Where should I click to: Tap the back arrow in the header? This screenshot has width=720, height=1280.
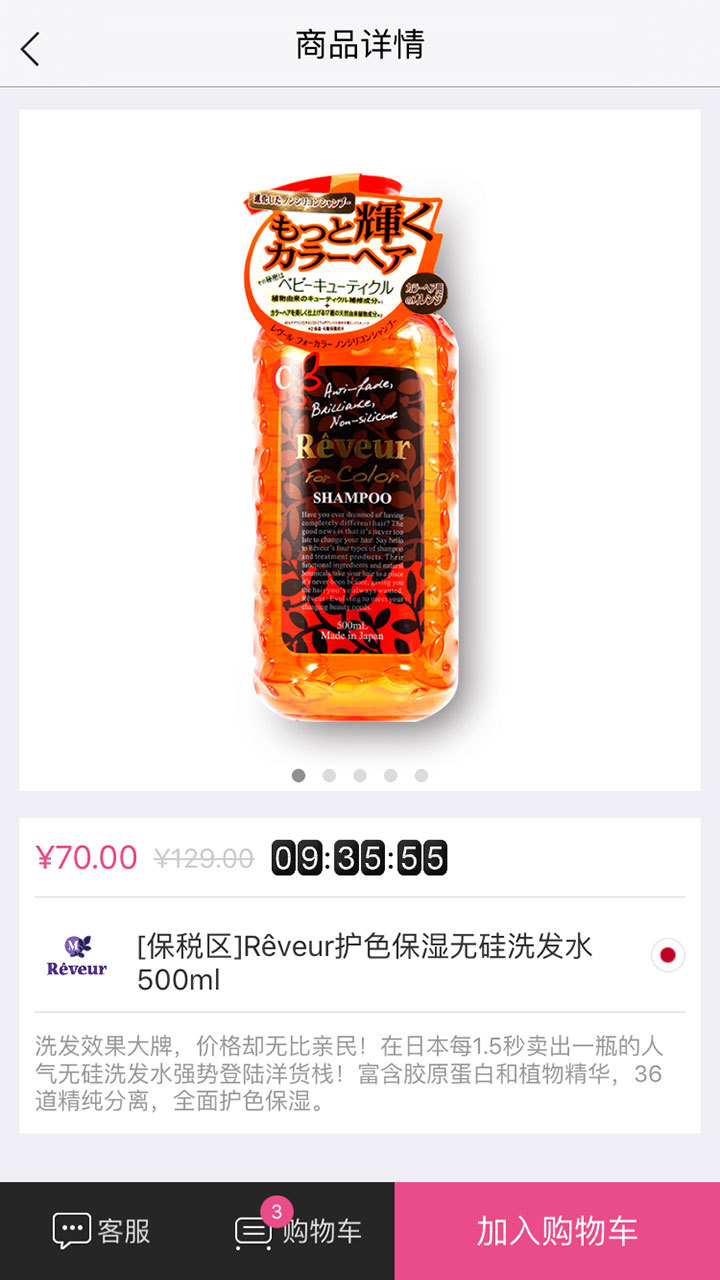click(30, 47)
